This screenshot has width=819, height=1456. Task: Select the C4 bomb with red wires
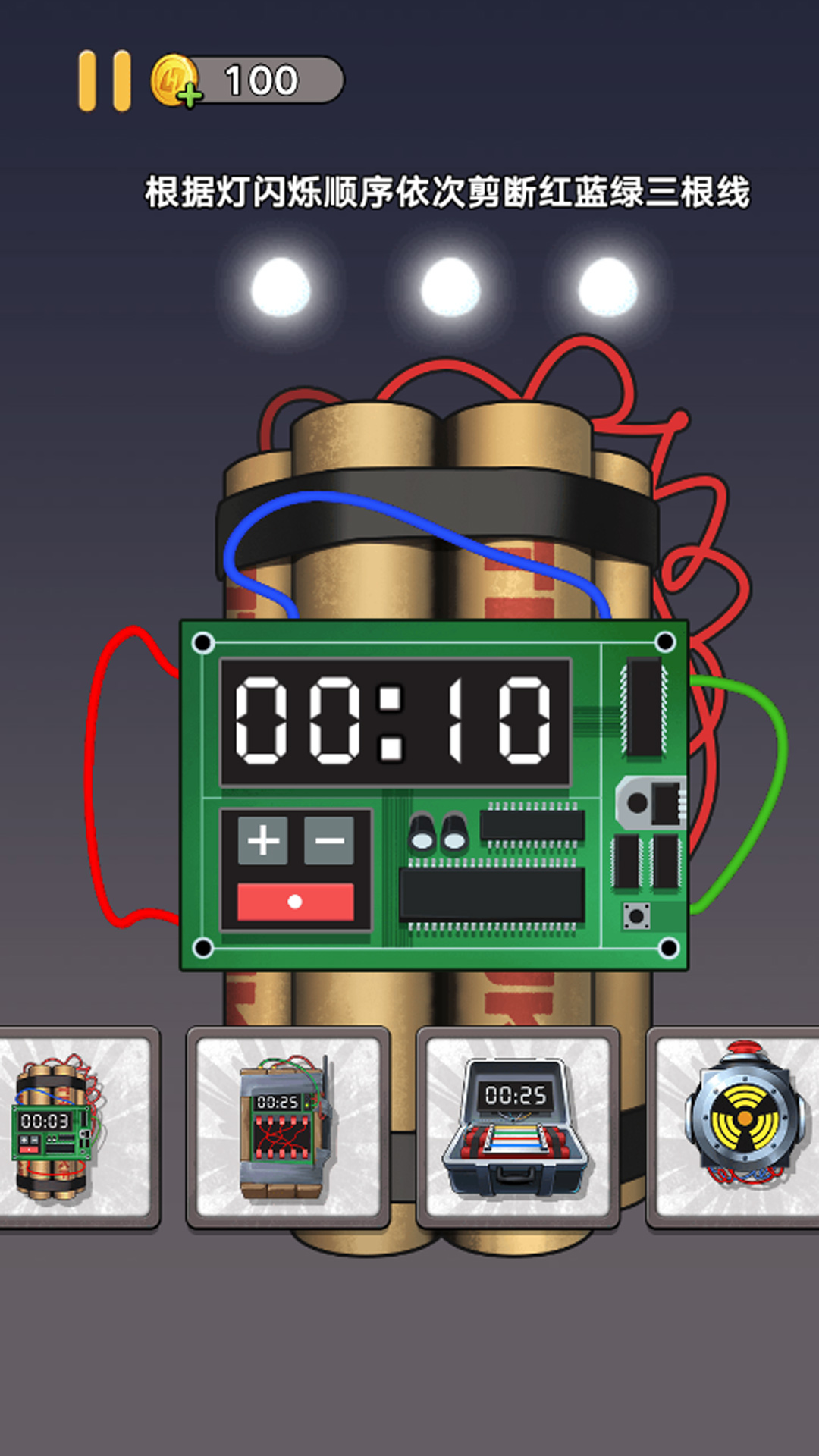pyautogui.click(x=288, y=1128)
